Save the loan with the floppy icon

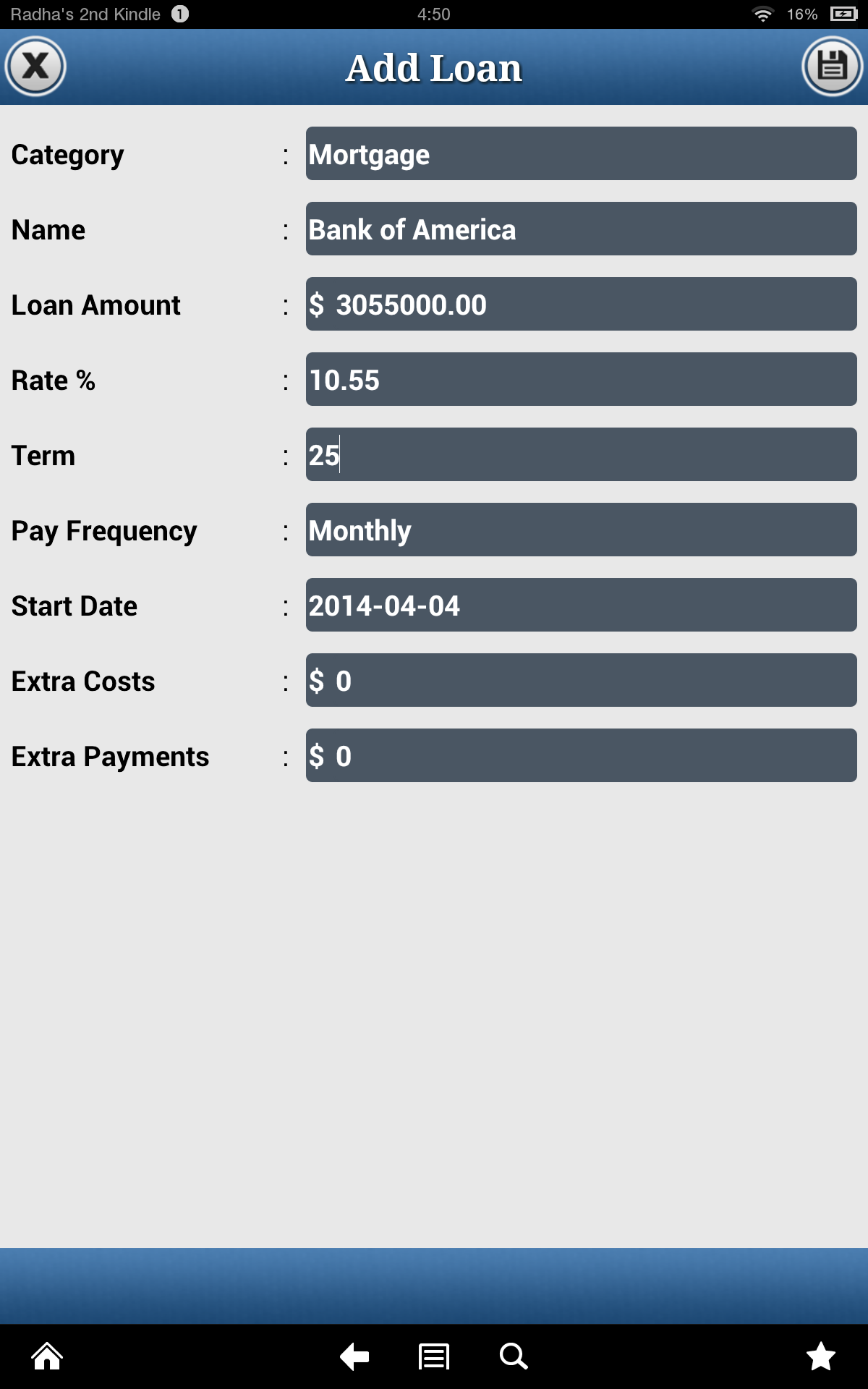click(832, 67)
